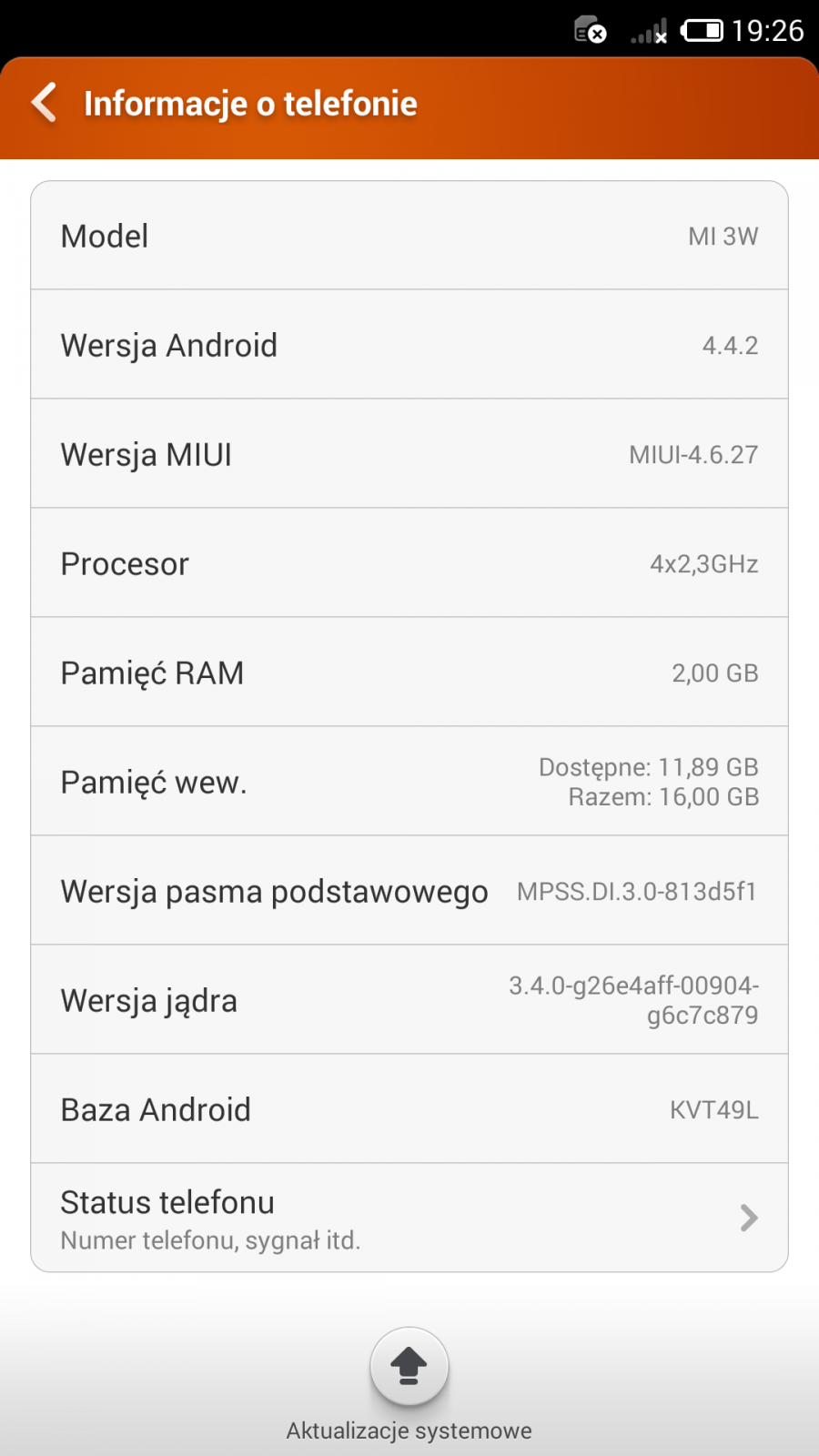Open Aktualizacje systemowe
The width and height of the screenshot is (819, 1456).
pos(409,1368)
